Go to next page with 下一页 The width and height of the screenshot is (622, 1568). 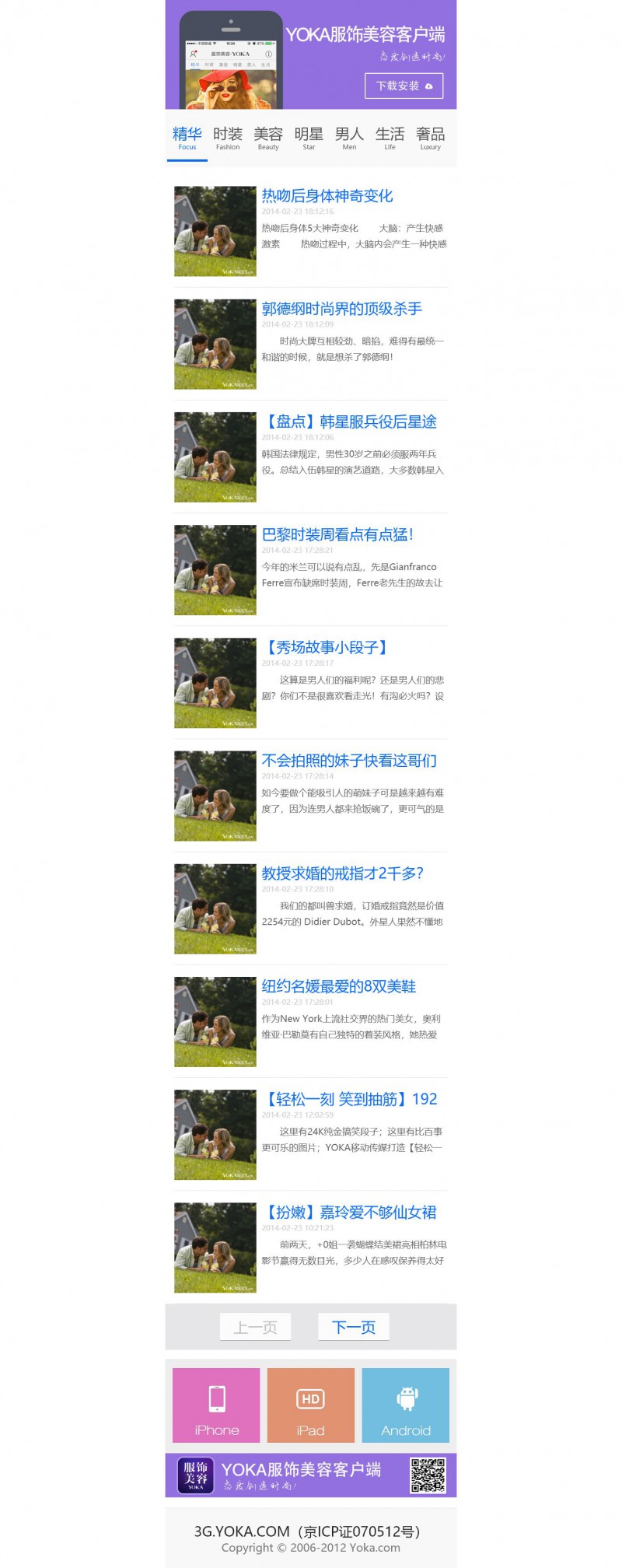pos(354,1327)
